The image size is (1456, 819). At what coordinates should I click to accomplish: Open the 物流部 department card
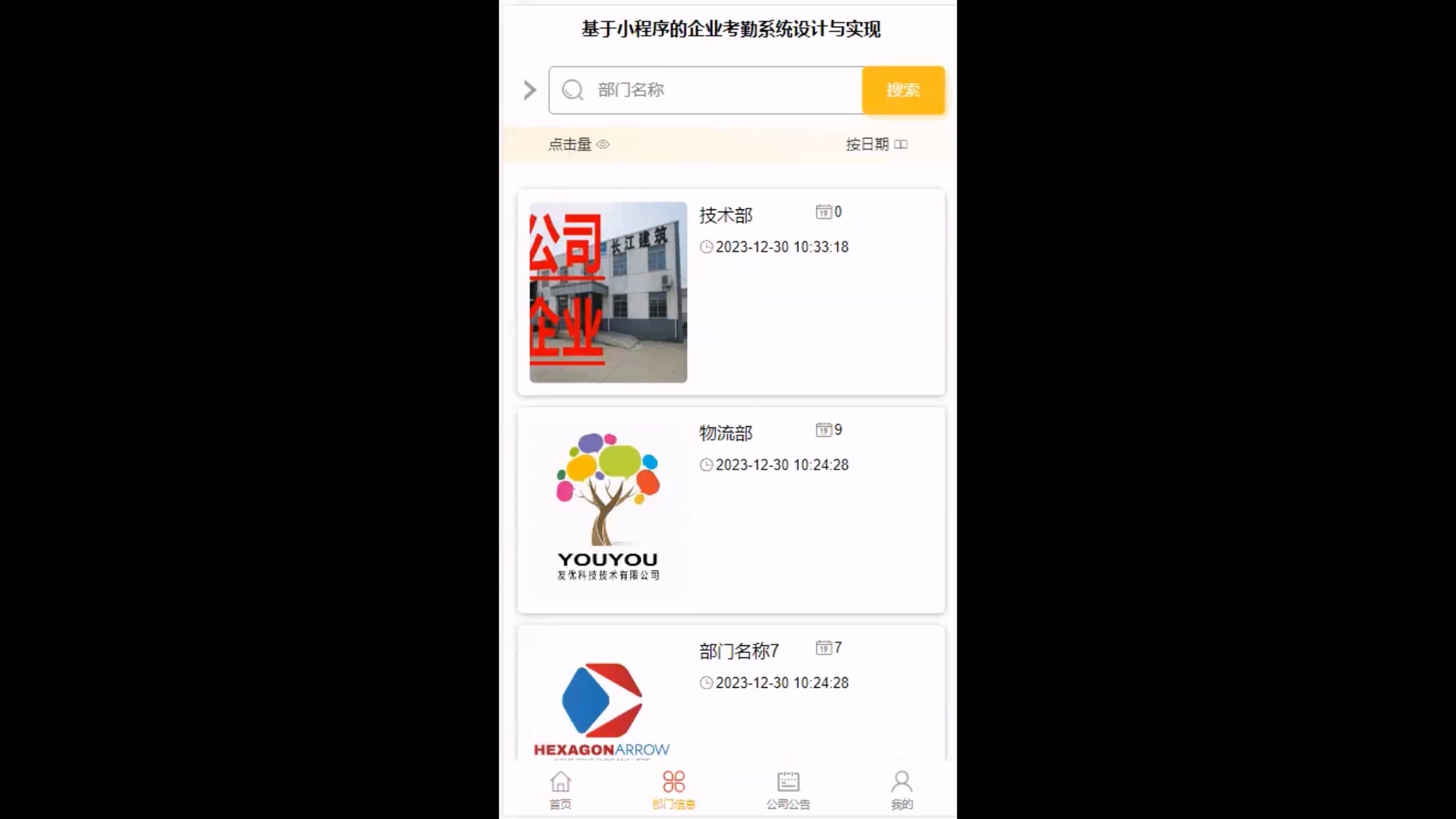pos(730,510)
